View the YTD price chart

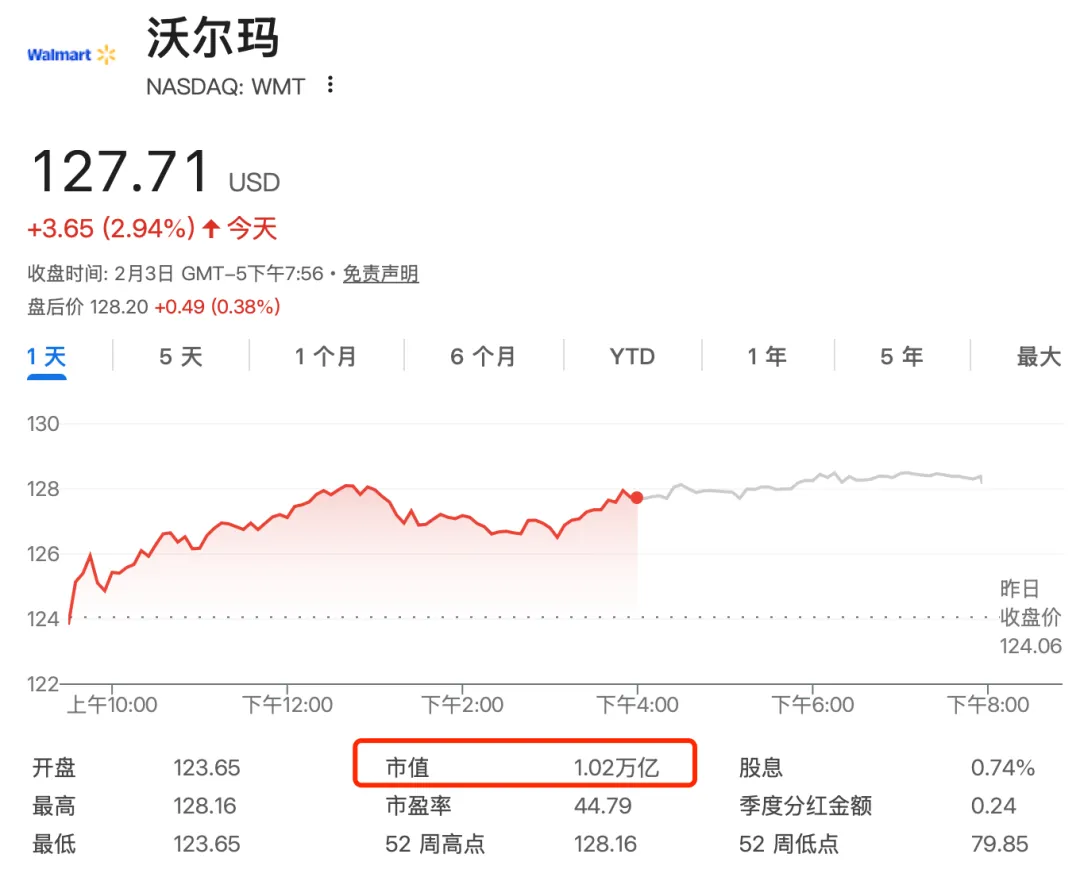(x=632, y=357)
